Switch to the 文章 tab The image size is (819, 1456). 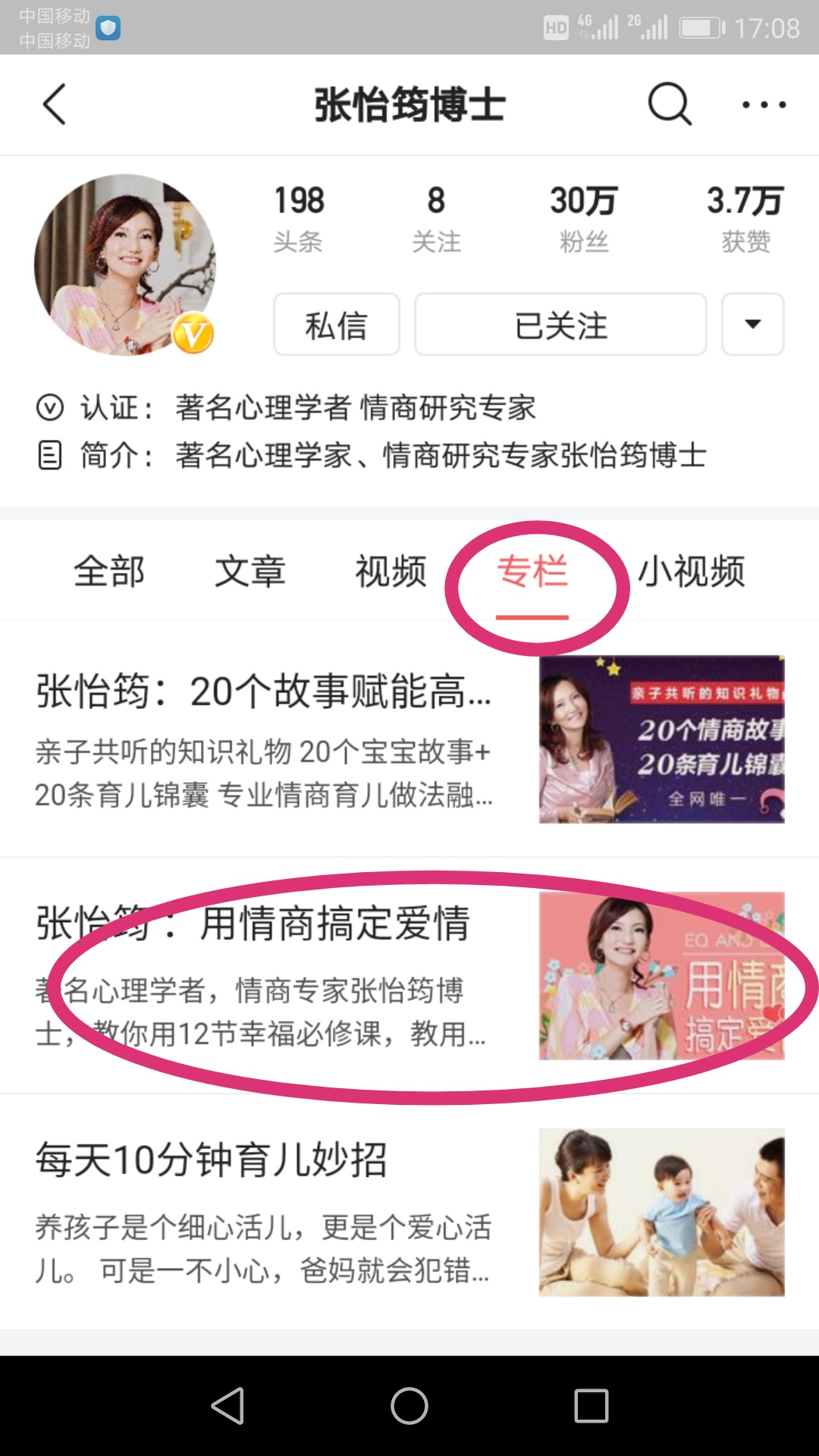(250, 571)
